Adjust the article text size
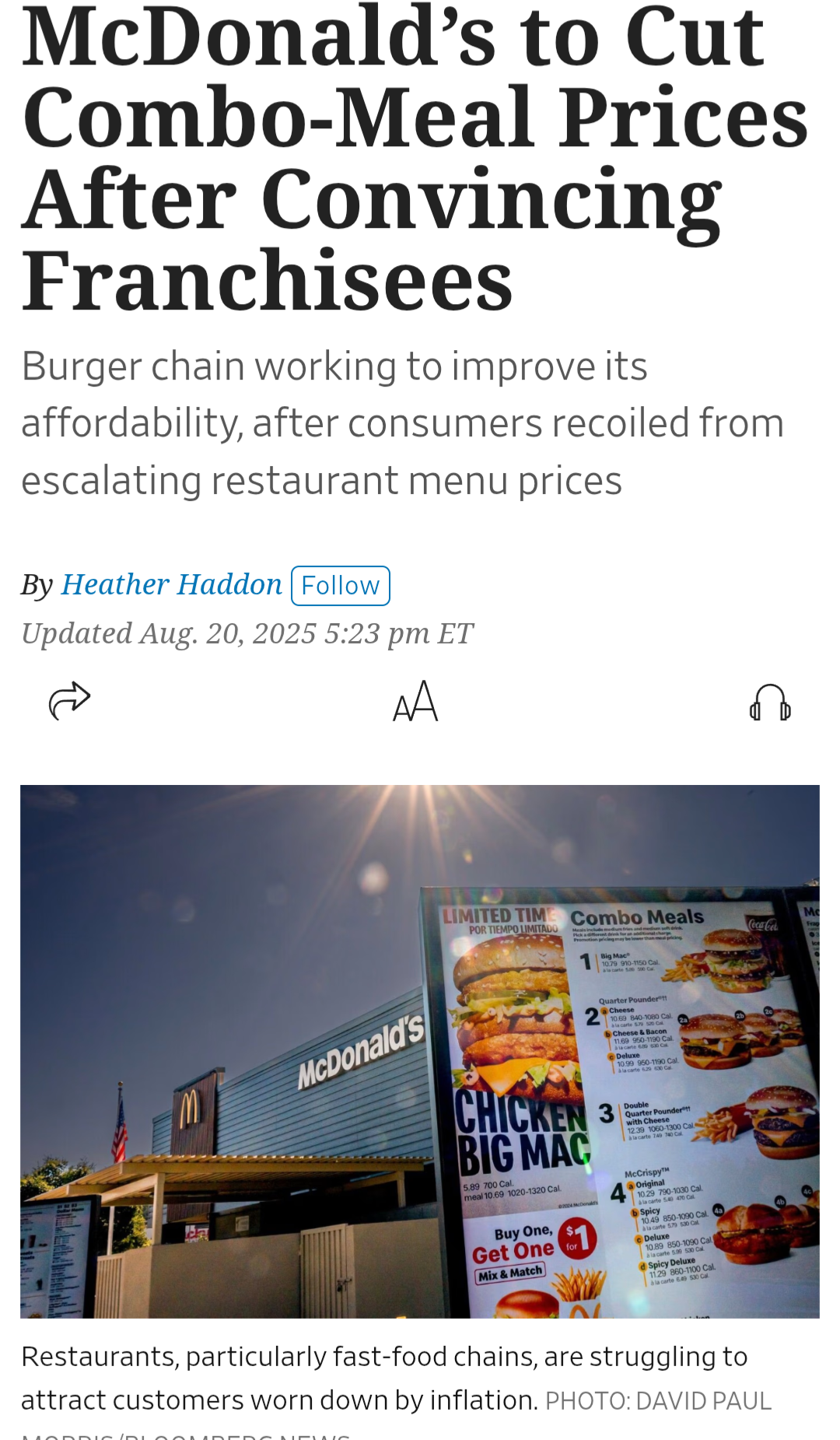 [x=415, y=701]
